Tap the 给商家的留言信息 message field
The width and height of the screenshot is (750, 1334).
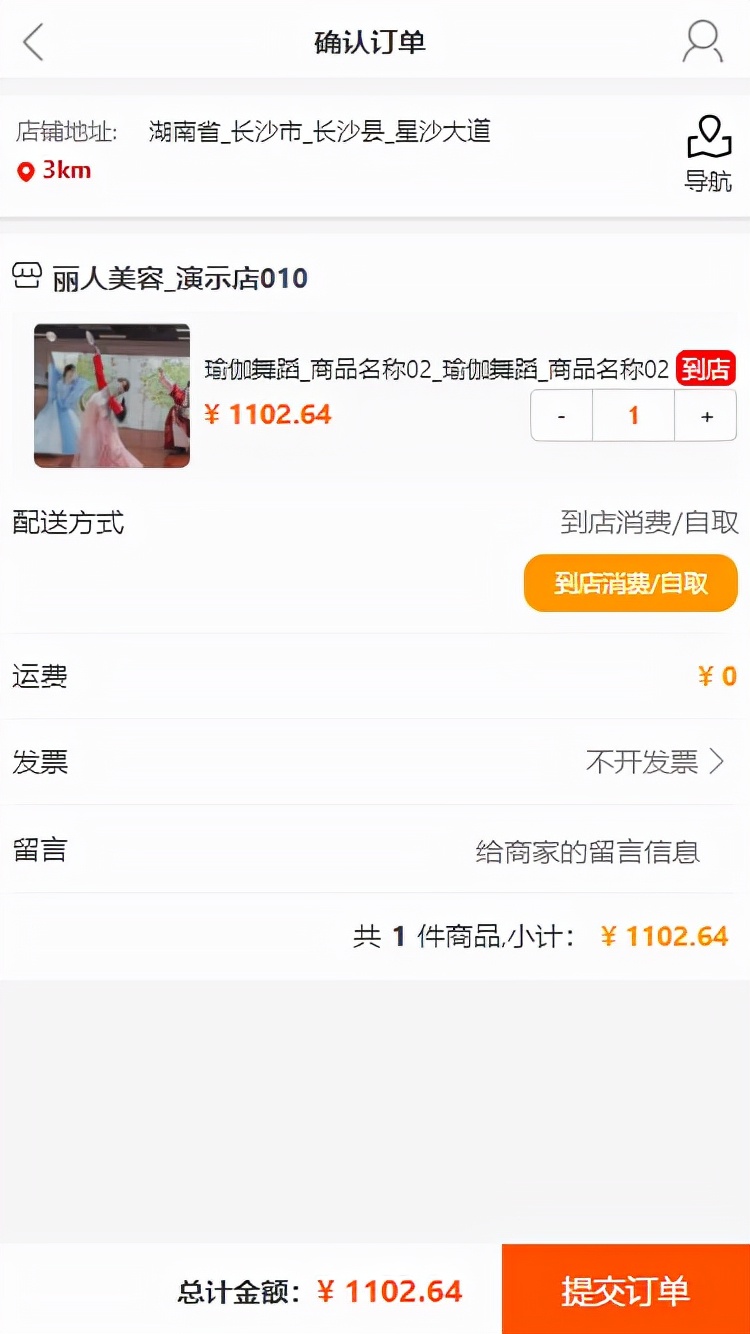588,851
